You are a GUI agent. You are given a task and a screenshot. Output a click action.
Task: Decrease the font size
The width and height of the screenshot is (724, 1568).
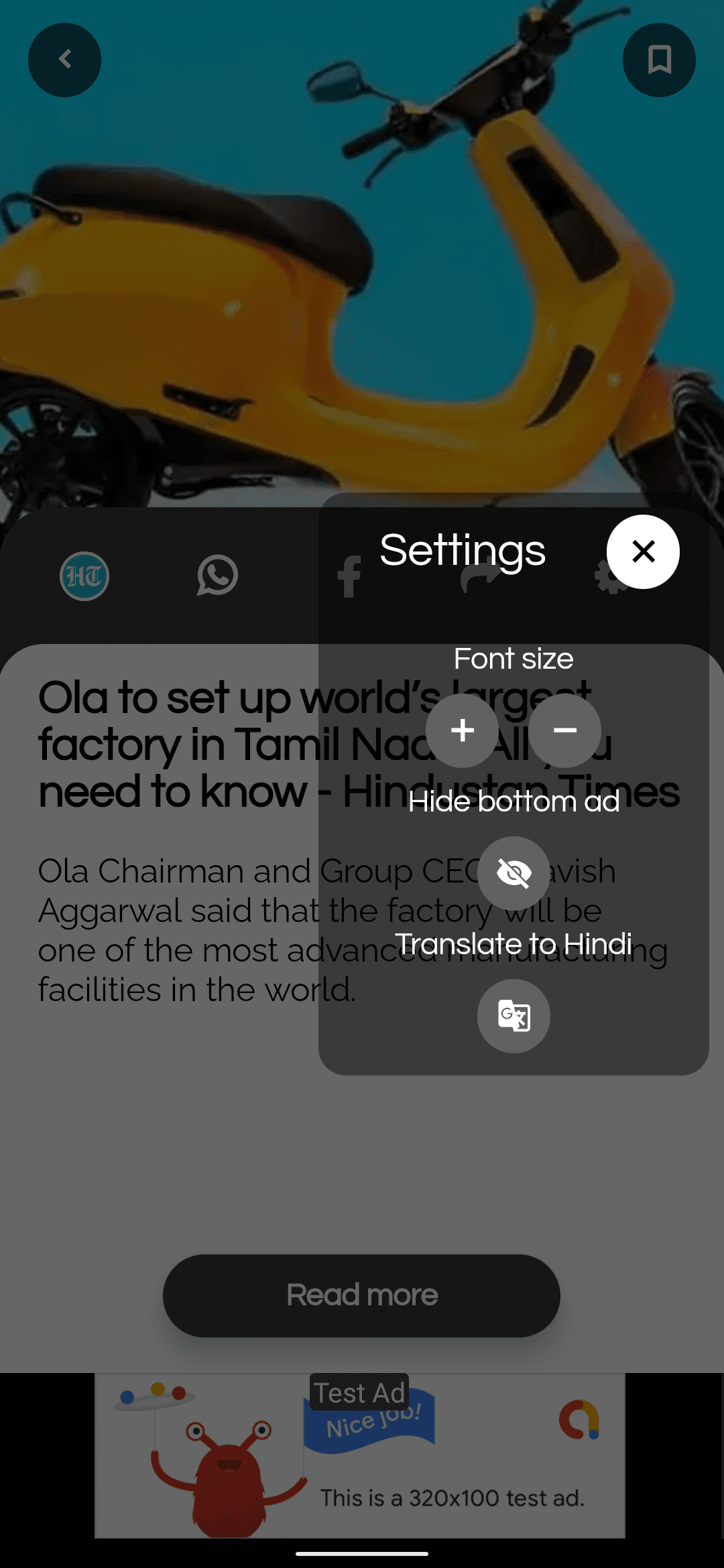click(x=564, y=730)
